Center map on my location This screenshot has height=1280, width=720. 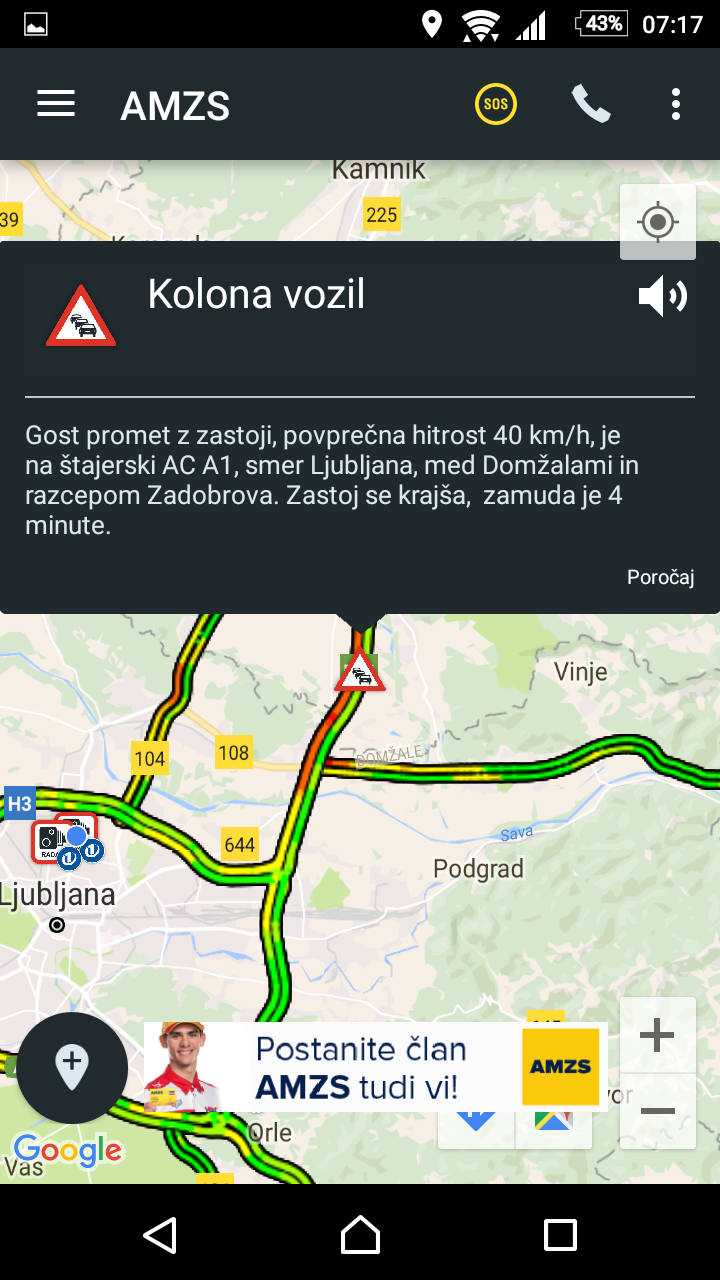pos(657,222)
